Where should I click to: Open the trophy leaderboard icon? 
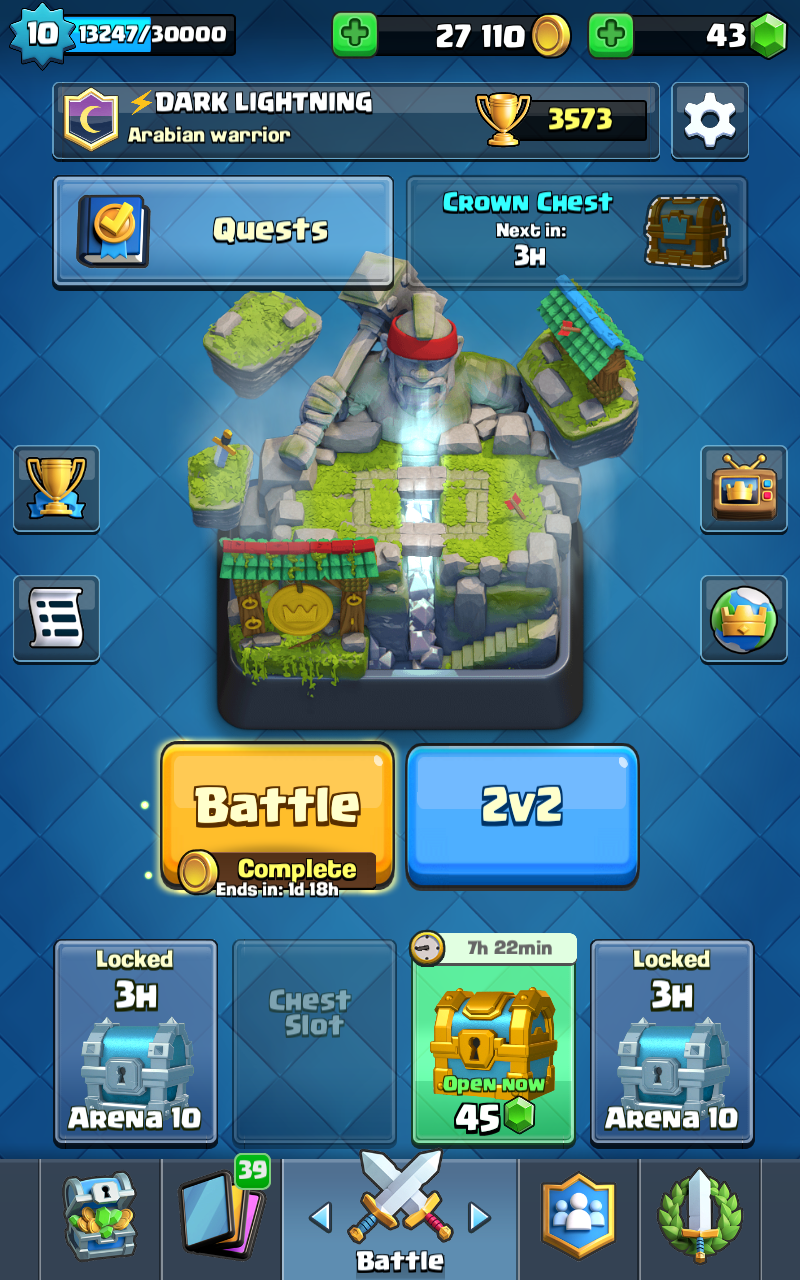[x=56, y=488]
